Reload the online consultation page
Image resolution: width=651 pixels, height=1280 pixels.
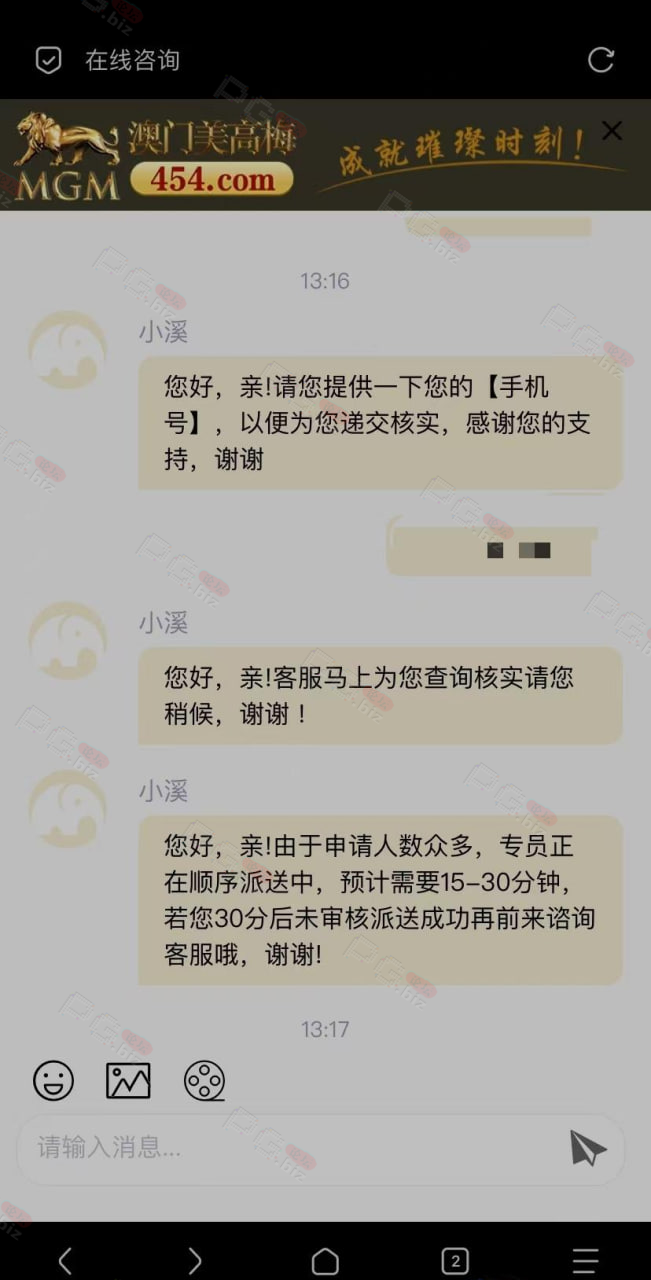point(600,60)
